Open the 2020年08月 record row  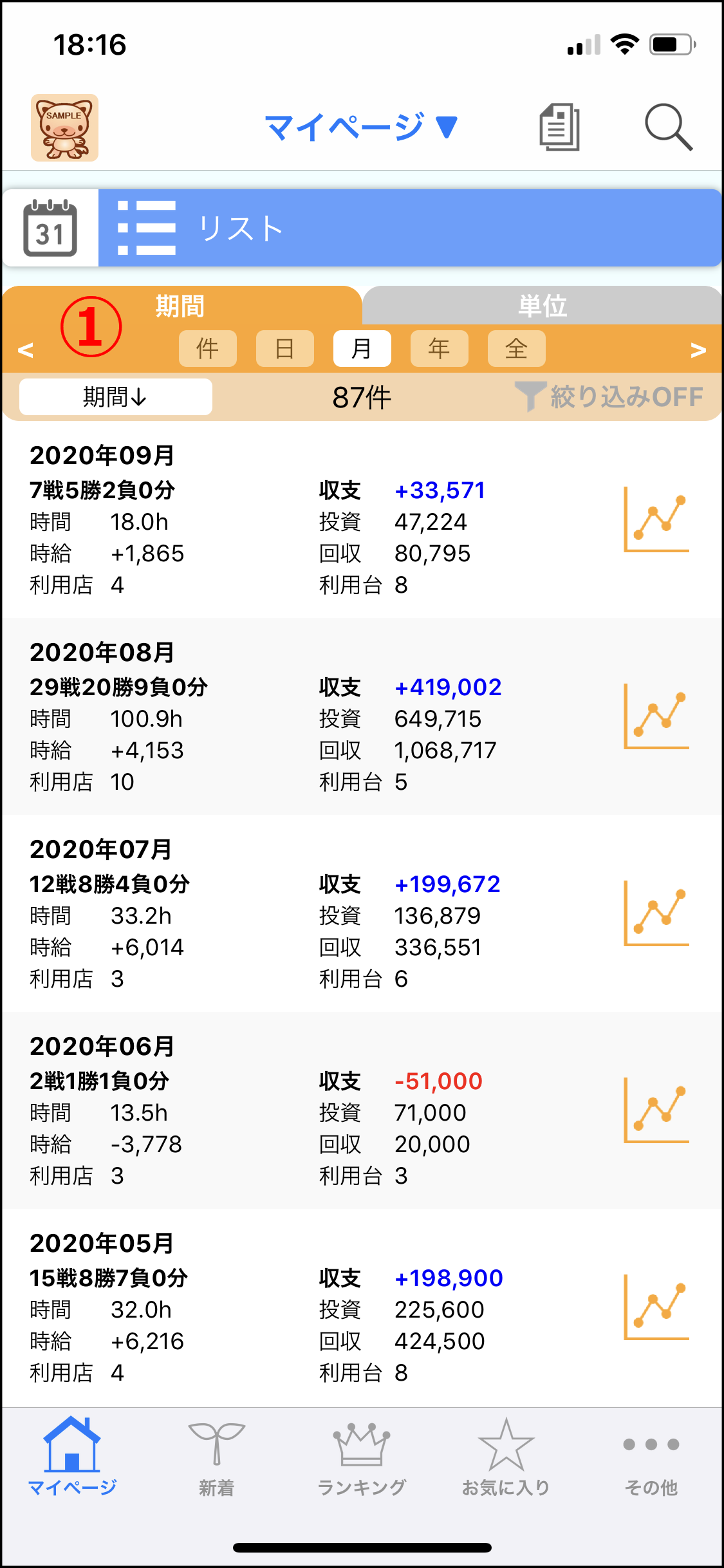click(x=362, y=716)
